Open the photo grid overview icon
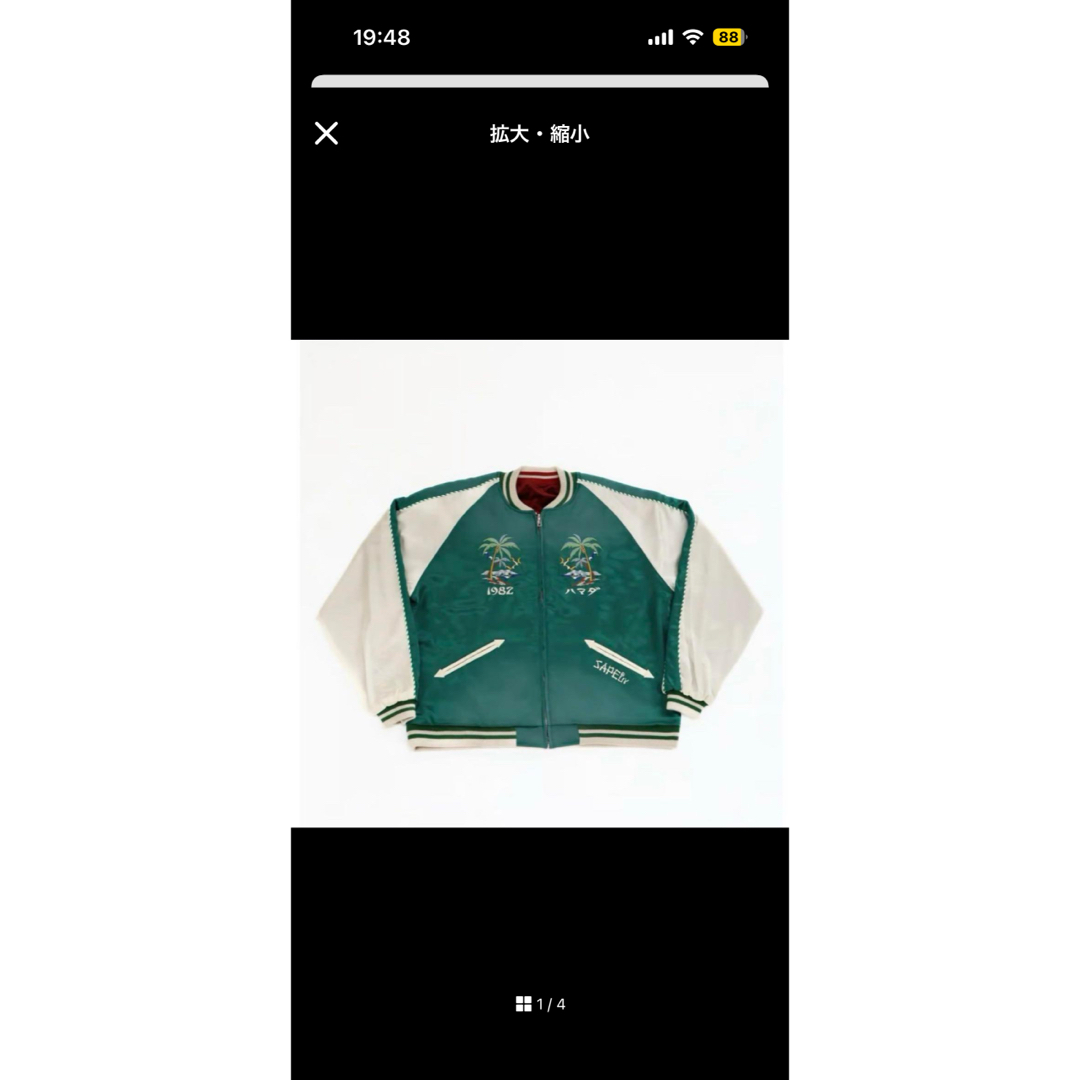 pos(523,1004)
